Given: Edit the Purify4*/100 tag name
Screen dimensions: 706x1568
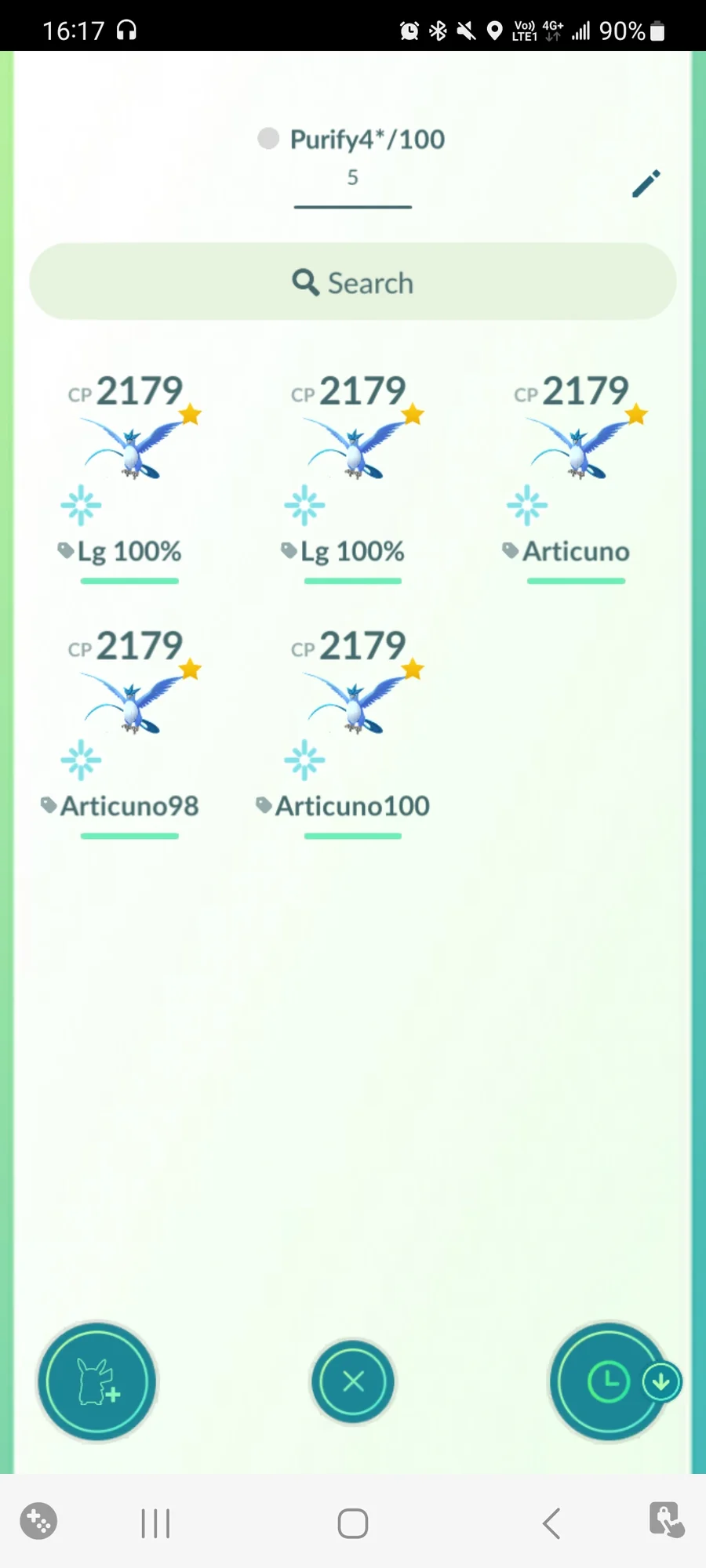Looking at the screenshot, I should click(646, 183).
